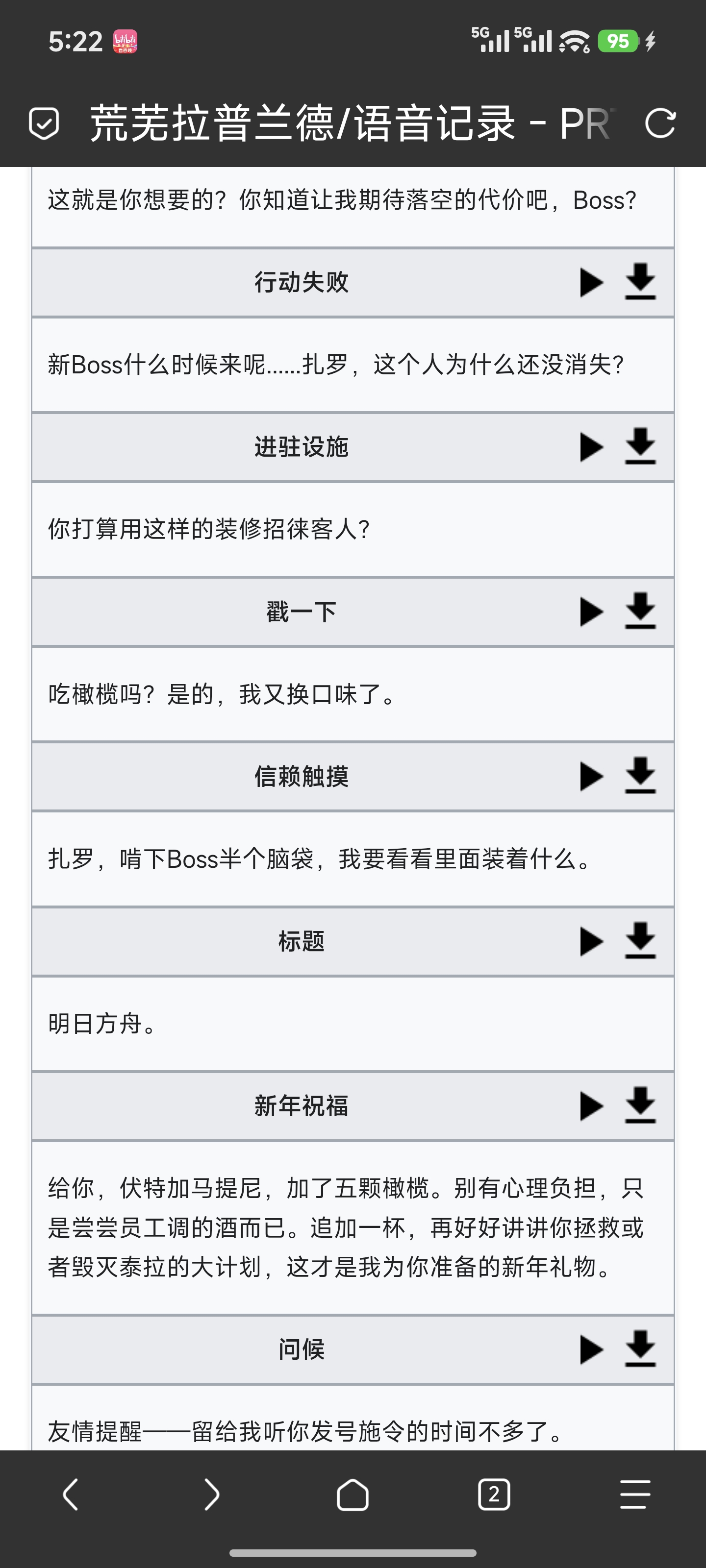This screenshot has width=706, height=1568.
Task: Open the browser home page
Action: coord(353,1494)
